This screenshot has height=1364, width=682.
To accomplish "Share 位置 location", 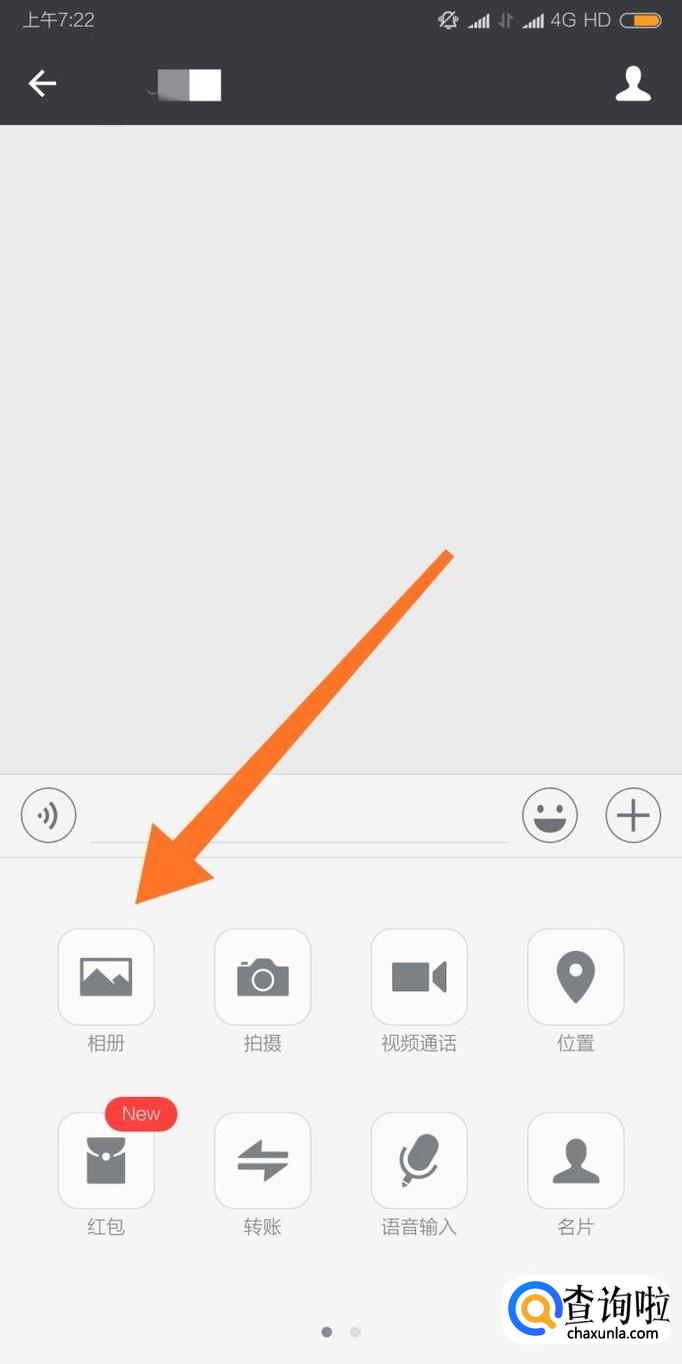I will point(576,977).
